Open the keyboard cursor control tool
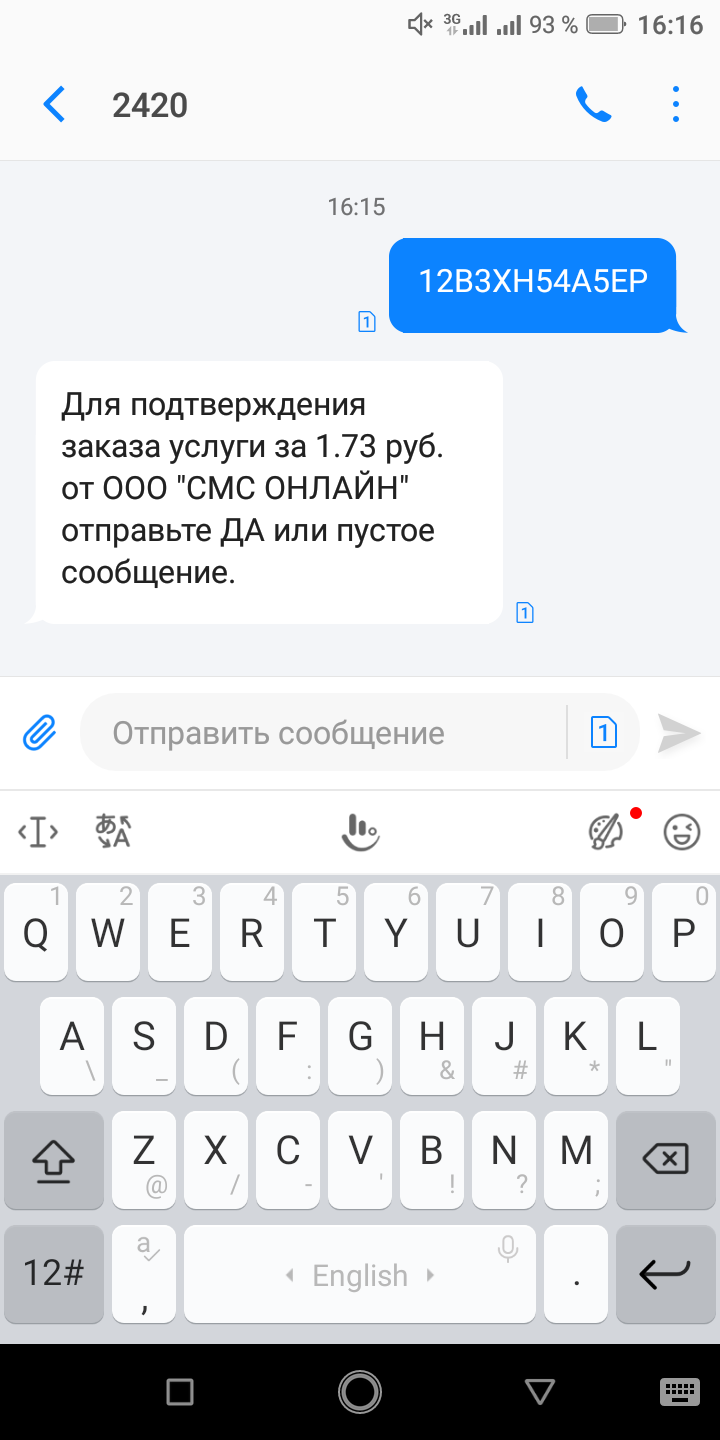Image resolution: width=720 pixels, height=1440 pixels. click(39, 831)
